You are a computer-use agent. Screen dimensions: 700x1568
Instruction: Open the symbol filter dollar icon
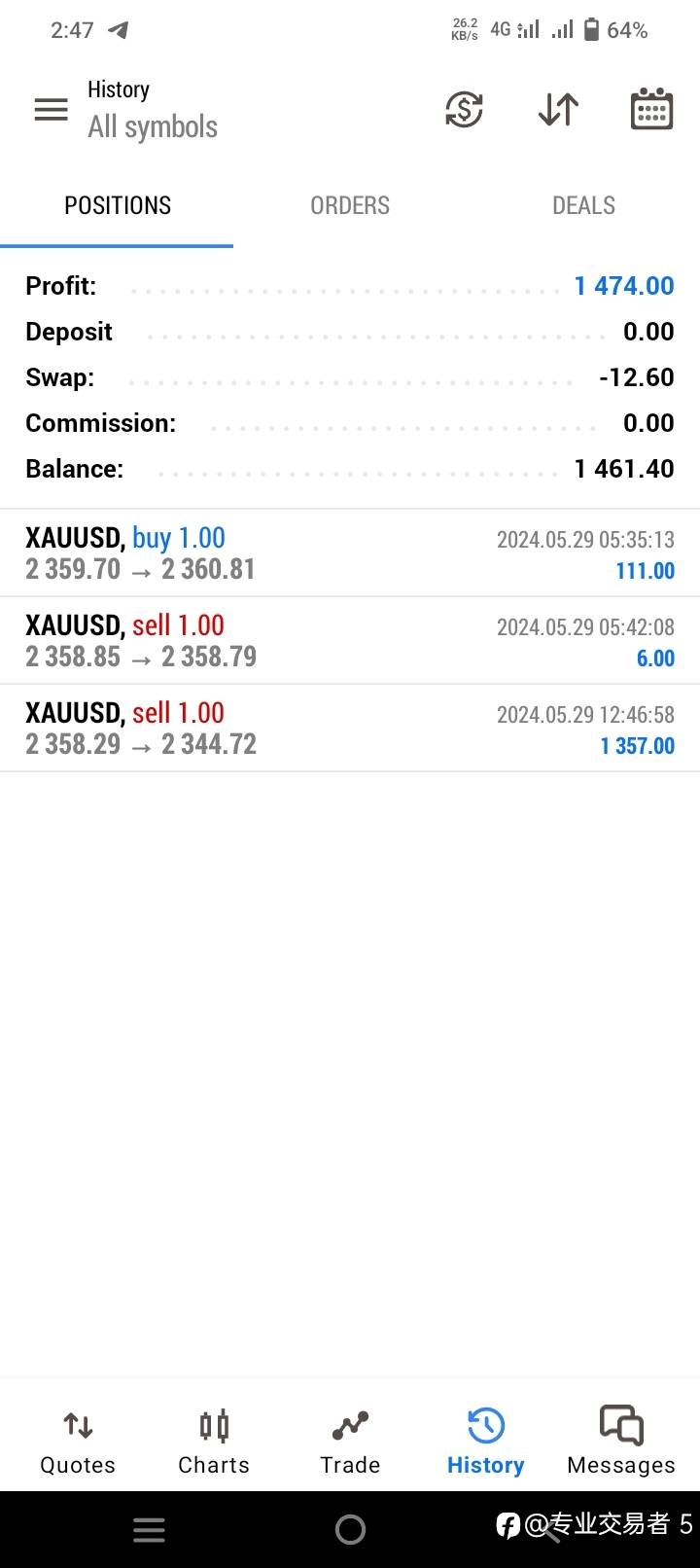(464, 109)
